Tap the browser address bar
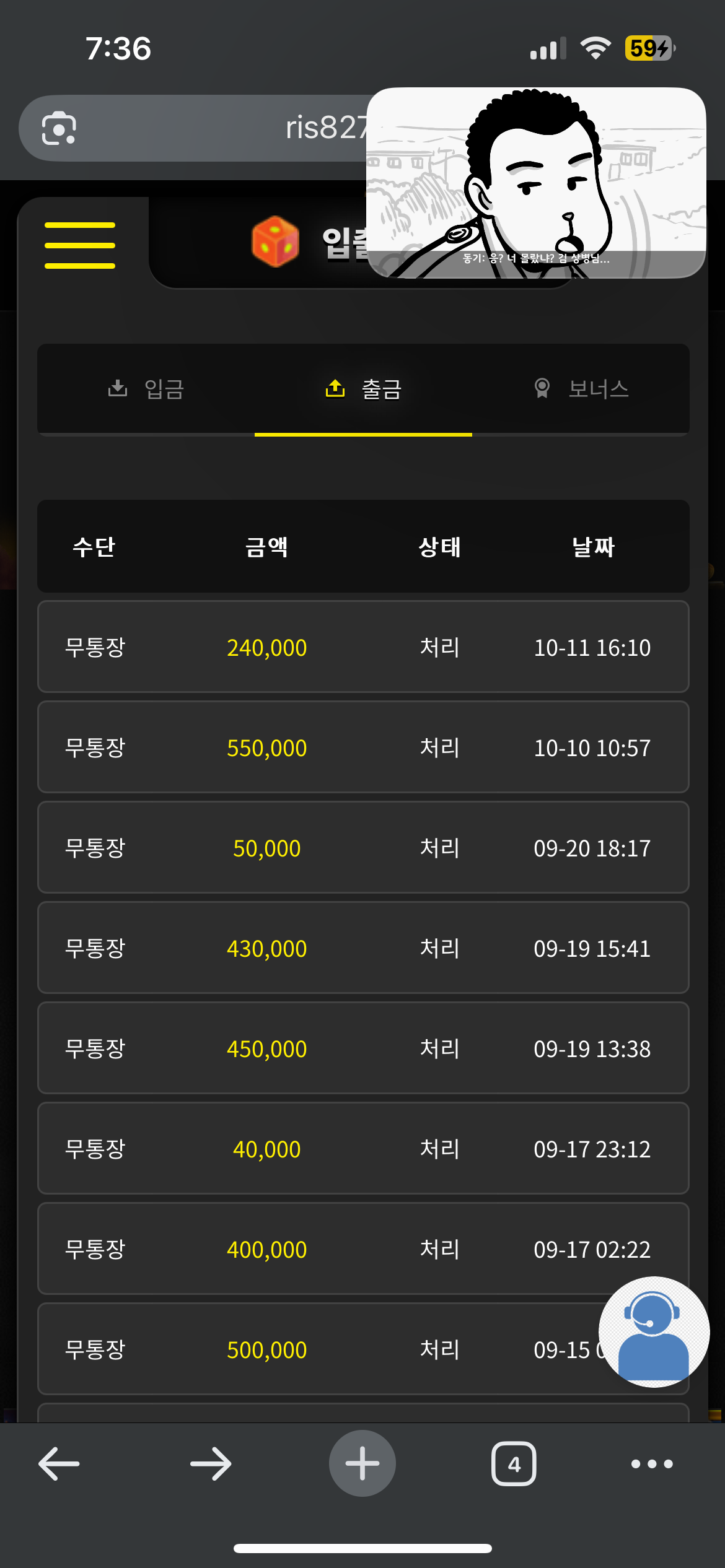Viewport: 725px width, 1568px height. click(248, 128)
